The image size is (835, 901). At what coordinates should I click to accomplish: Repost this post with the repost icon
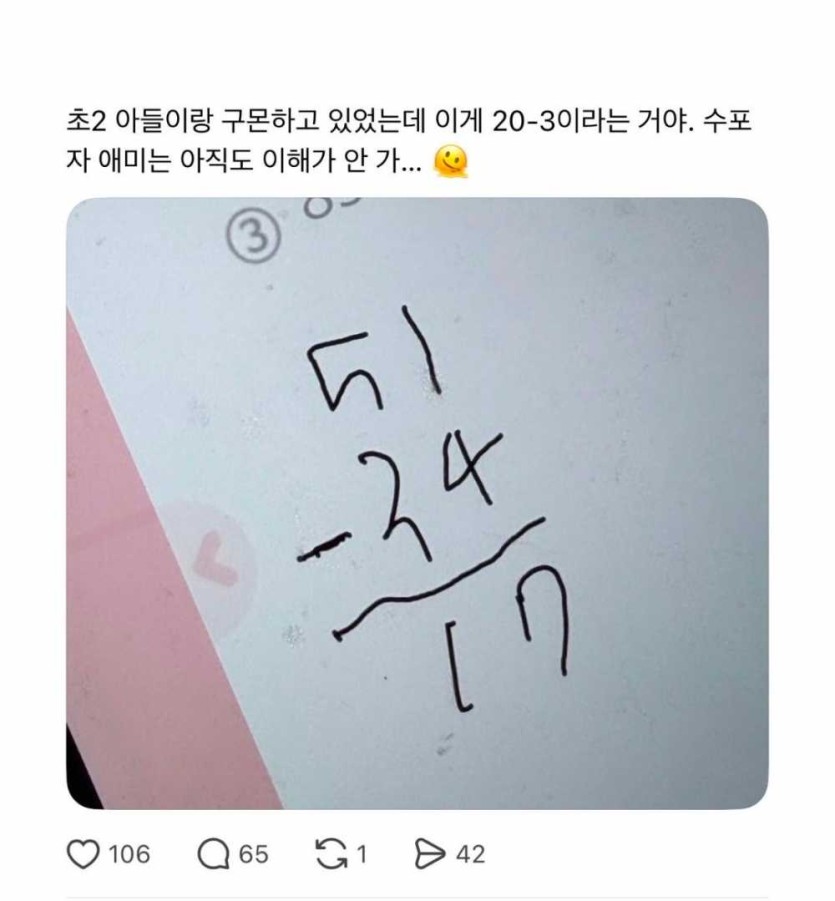pyautogui.click(x=327, y=854)
